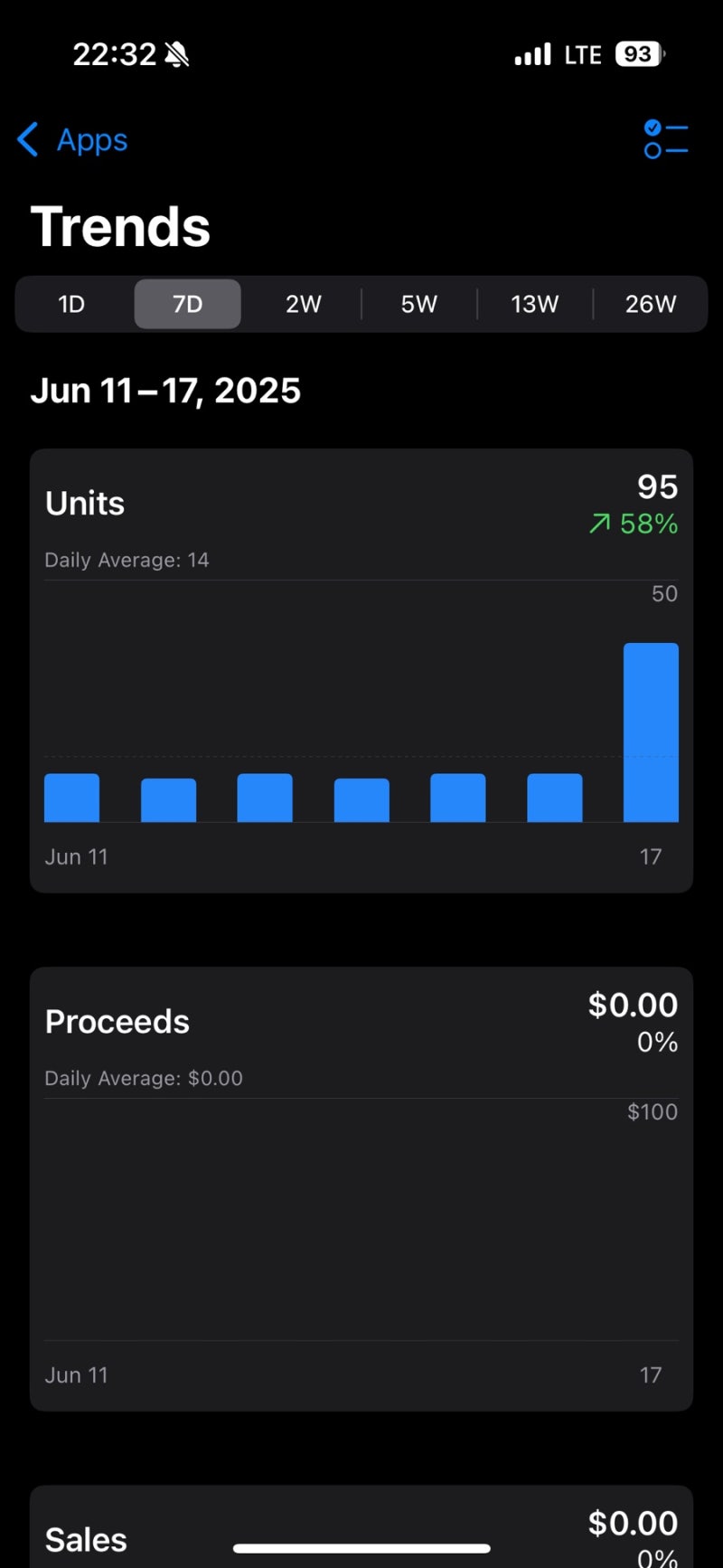This screenshot has width=723, height=1568.
Task: Select the 7D time range
Action: coord(187,304)
